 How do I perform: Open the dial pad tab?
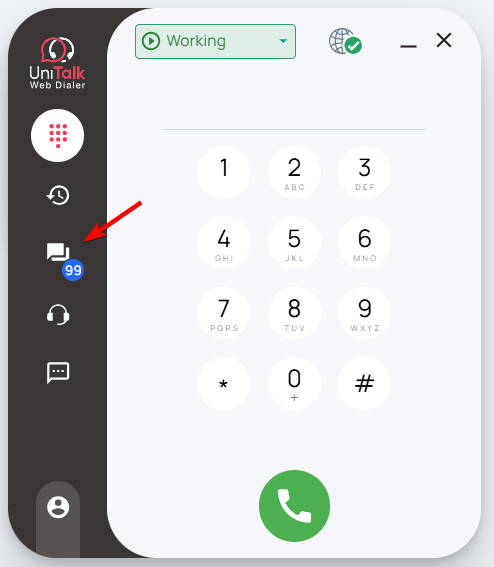tap(58, 136)
